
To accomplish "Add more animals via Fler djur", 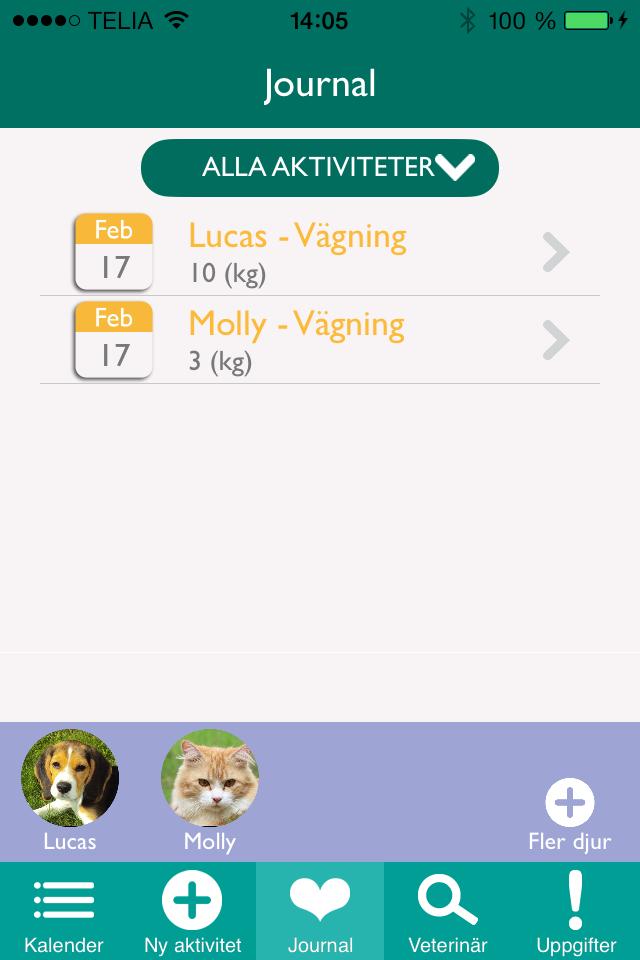I will tap(570, 812).
